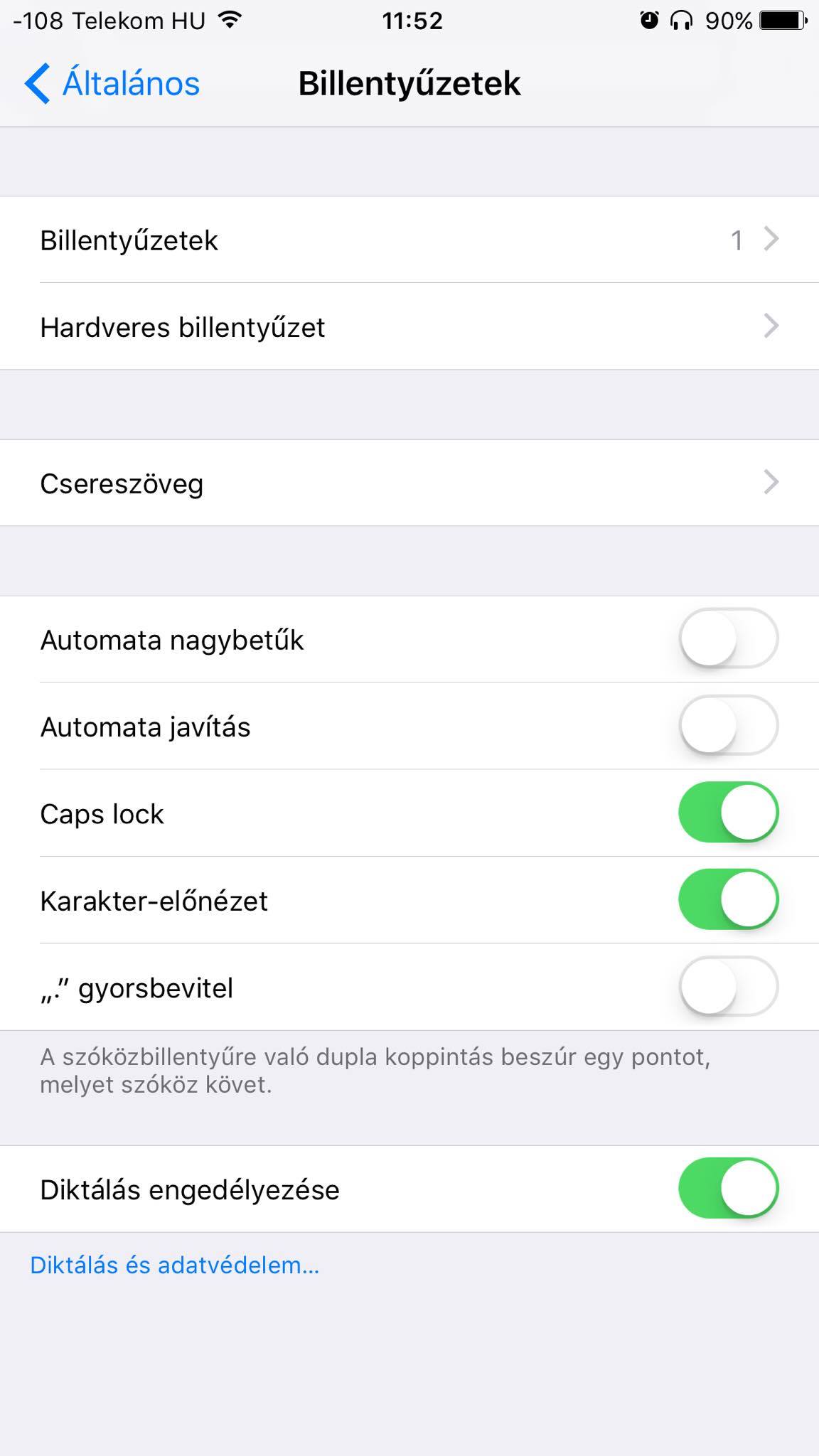Enable the "." gyorsbevitel switch

tap(728, 986)
